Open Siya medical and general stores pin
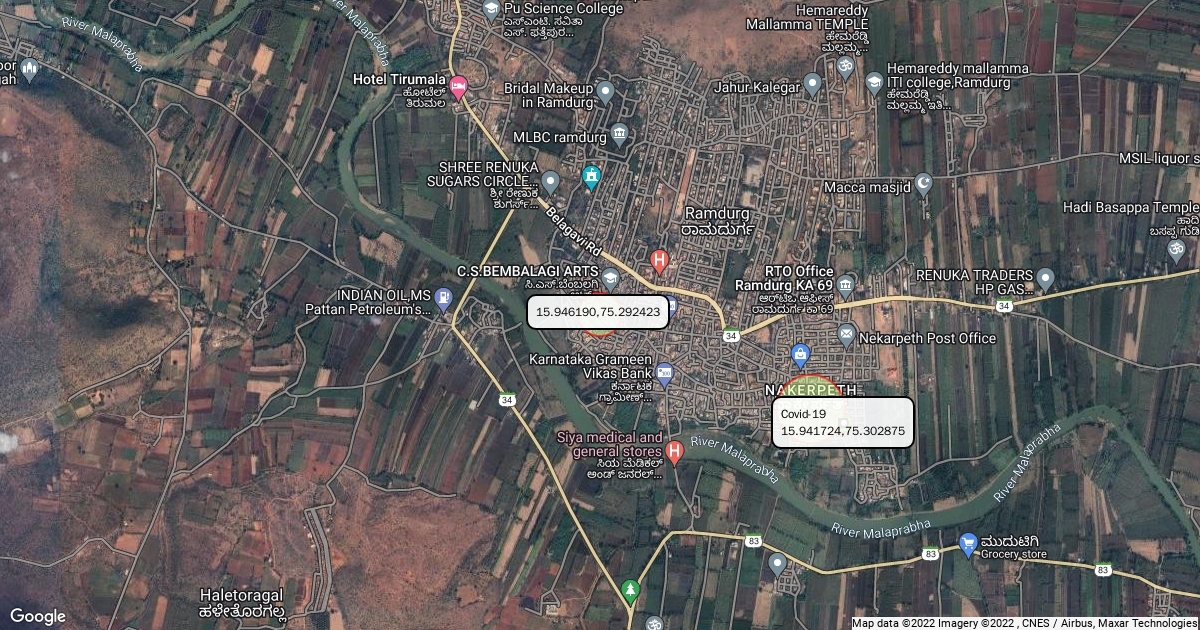Screen dimensions: 1200x630 [675, 452]
